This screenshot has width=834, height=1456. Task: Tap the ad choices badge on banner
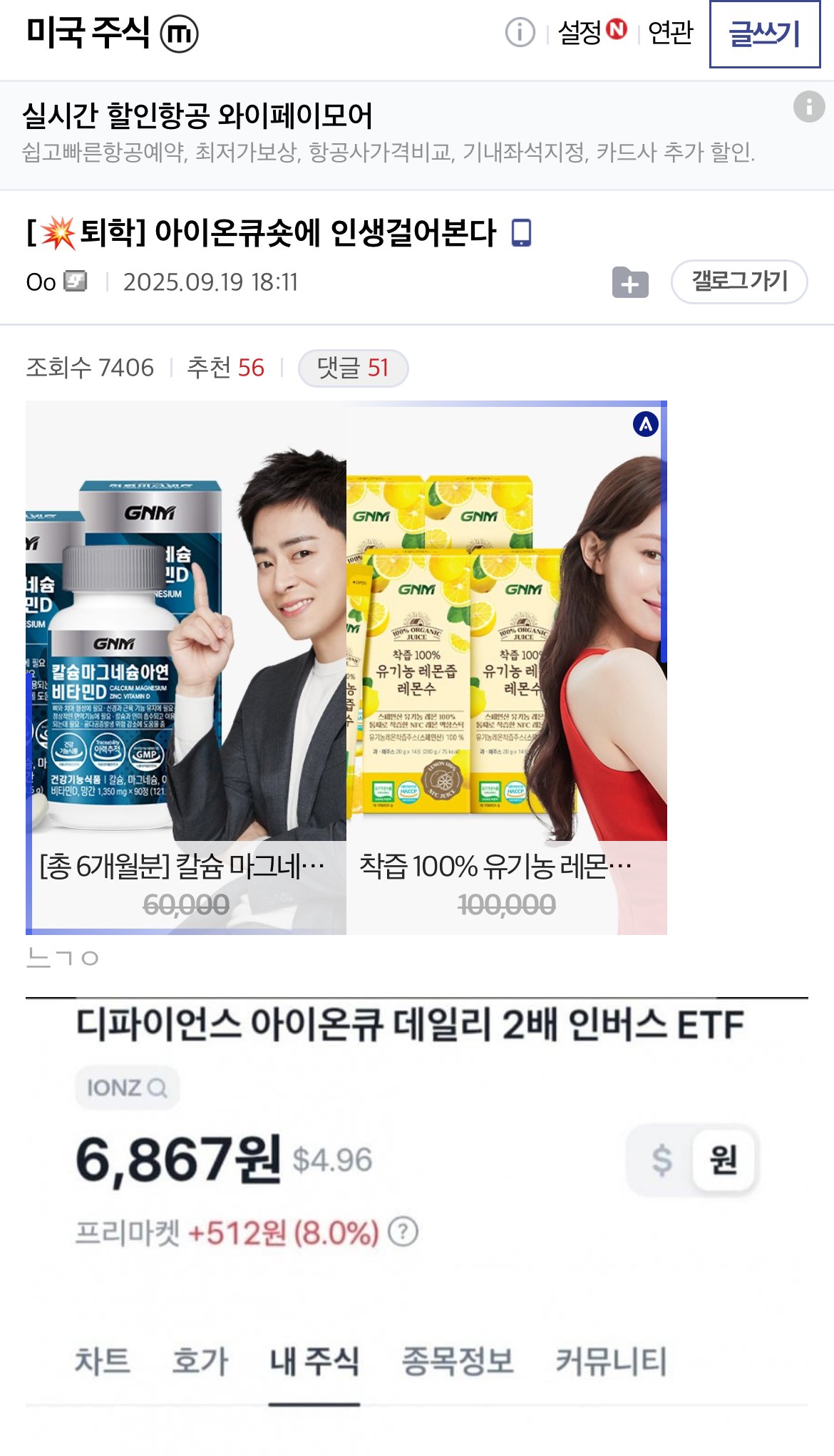pos(646,425)
